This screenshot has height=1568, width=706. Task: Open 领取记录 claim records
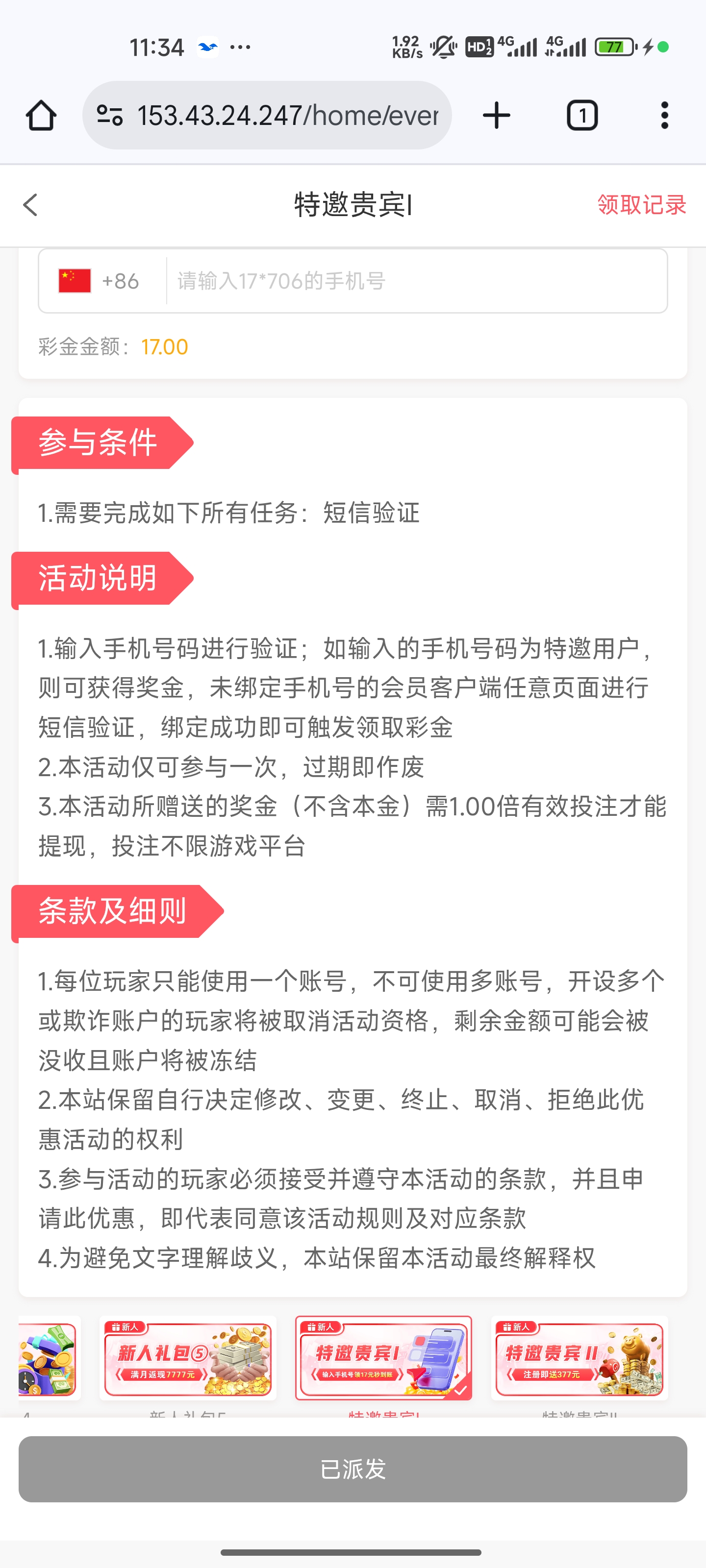(641, 204)
